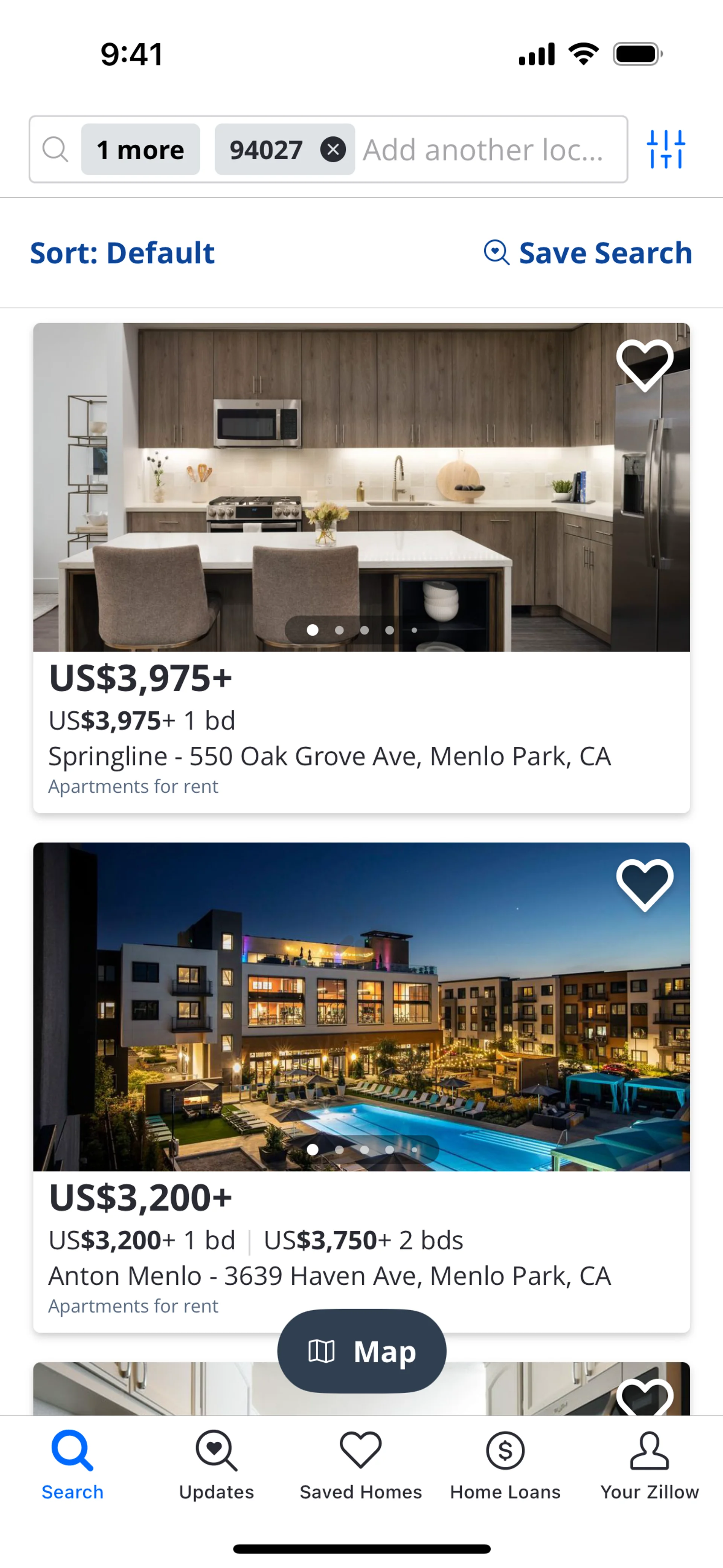Favorite the Anton Menlo listing
Image resolution: width=723 pixels, height=1568 pixels.
point(645,884)
